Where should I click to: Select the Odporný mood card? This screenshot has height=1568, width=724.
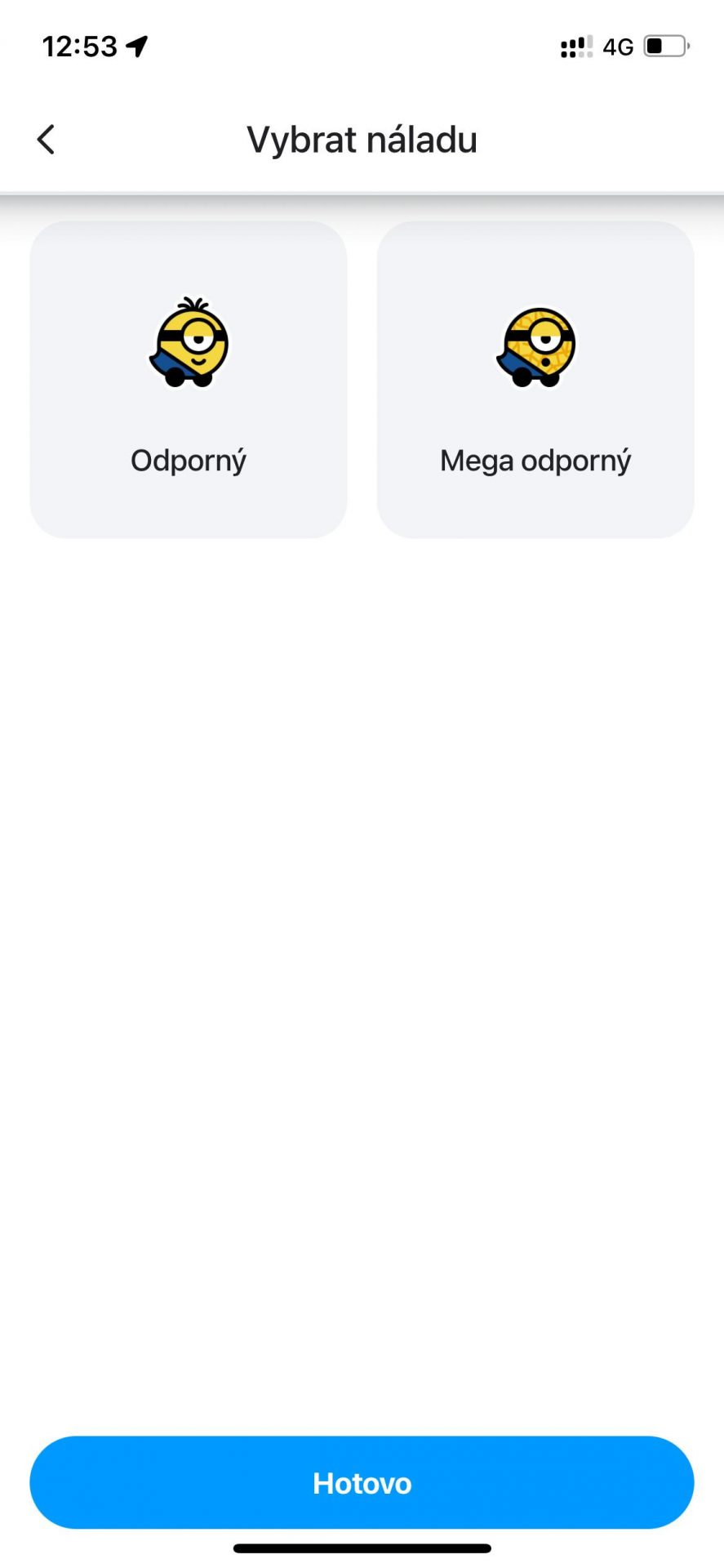(189, 380)
